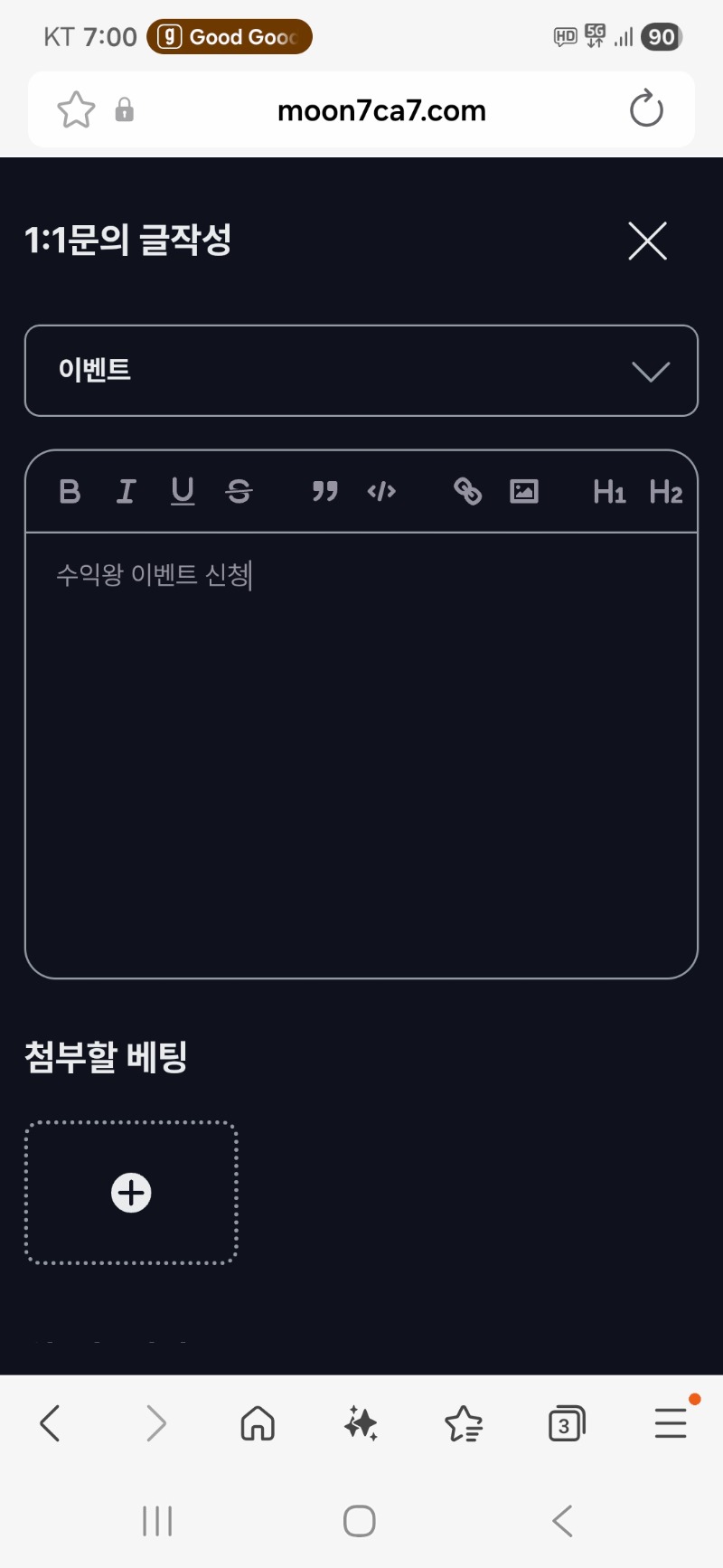Viewport: 723px width, 1568px height.
Task: Open the browser tabs switcher
Action: [567, 1424]
